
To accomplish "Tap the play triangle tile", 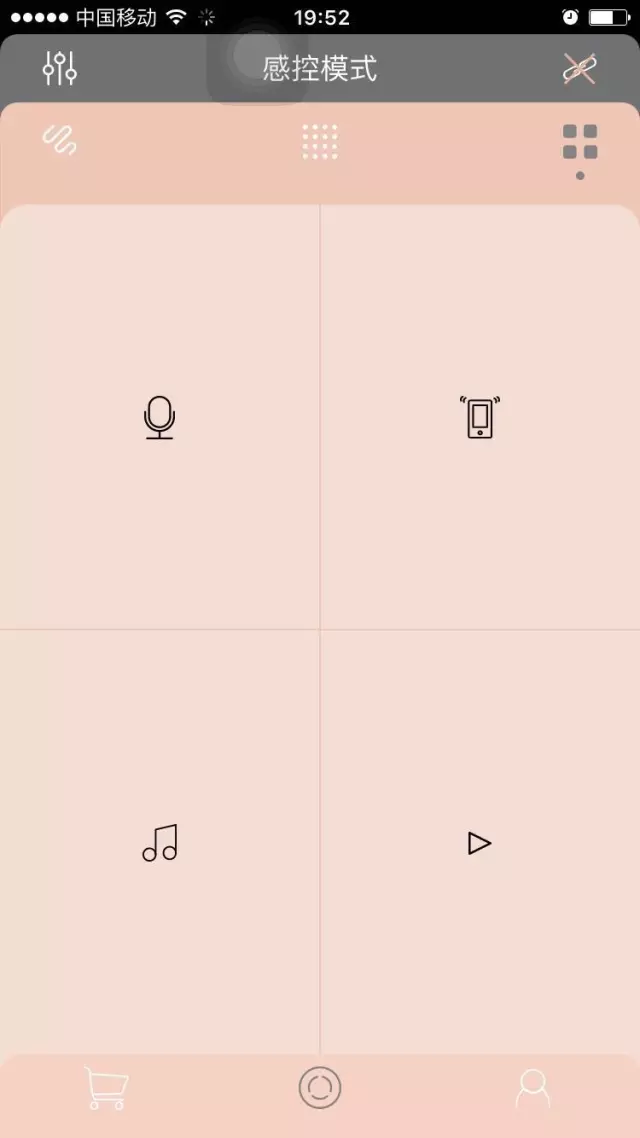I will 480,843.
